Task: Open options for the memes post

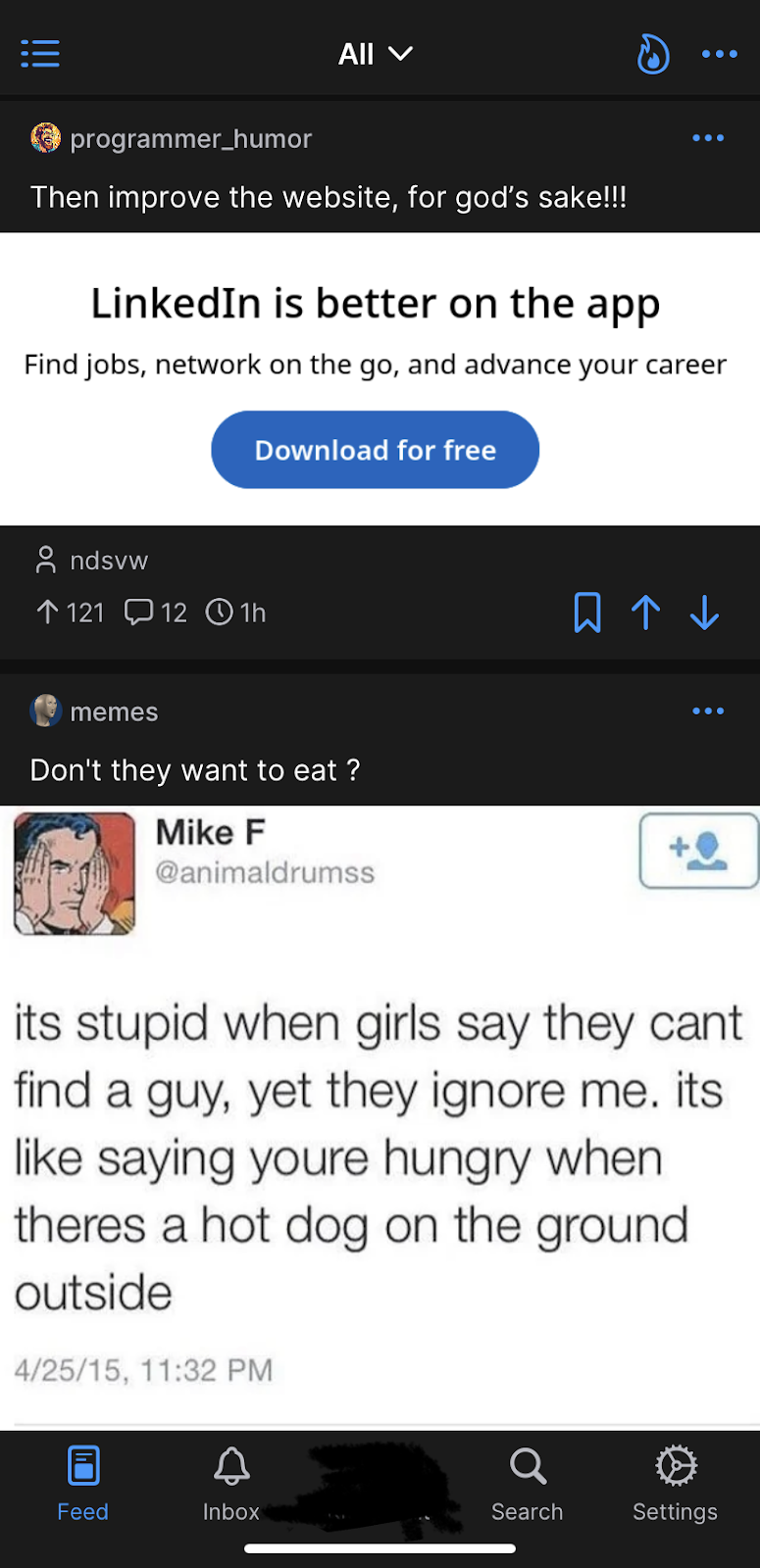Action: coord(707,711)
